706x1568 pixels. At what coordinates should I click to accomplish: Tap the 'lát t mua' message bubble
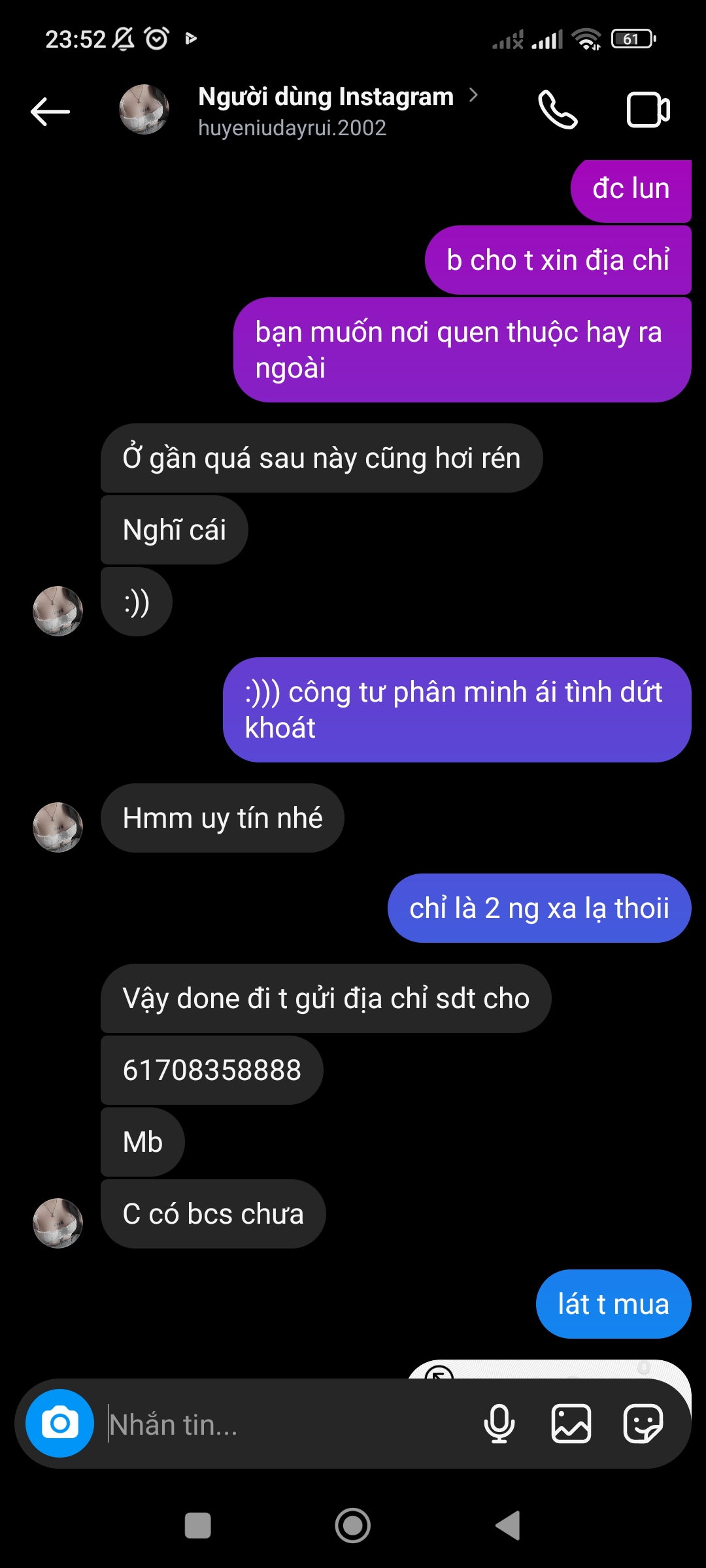[x=613, y=1304]
